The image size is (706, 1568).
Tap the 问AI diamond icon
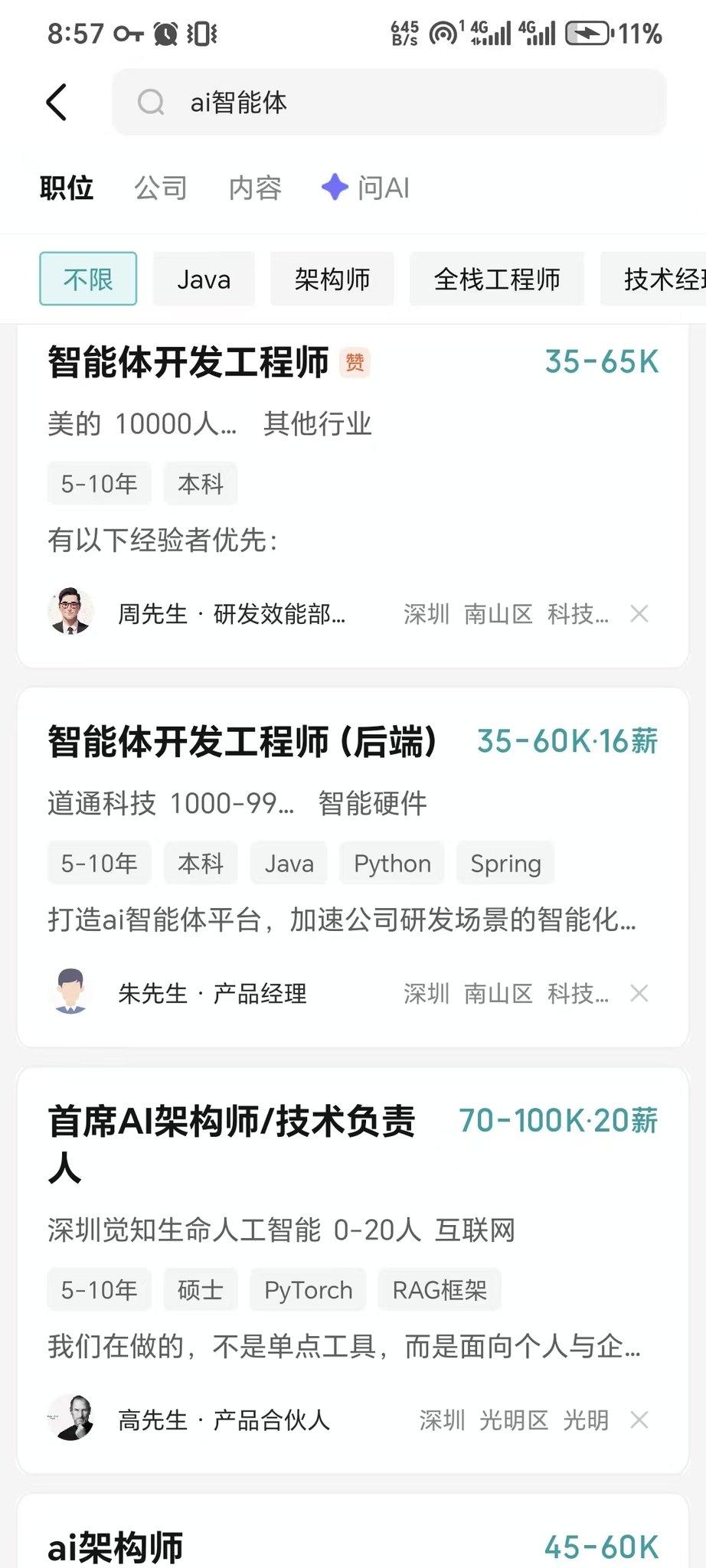pos(335,188)
